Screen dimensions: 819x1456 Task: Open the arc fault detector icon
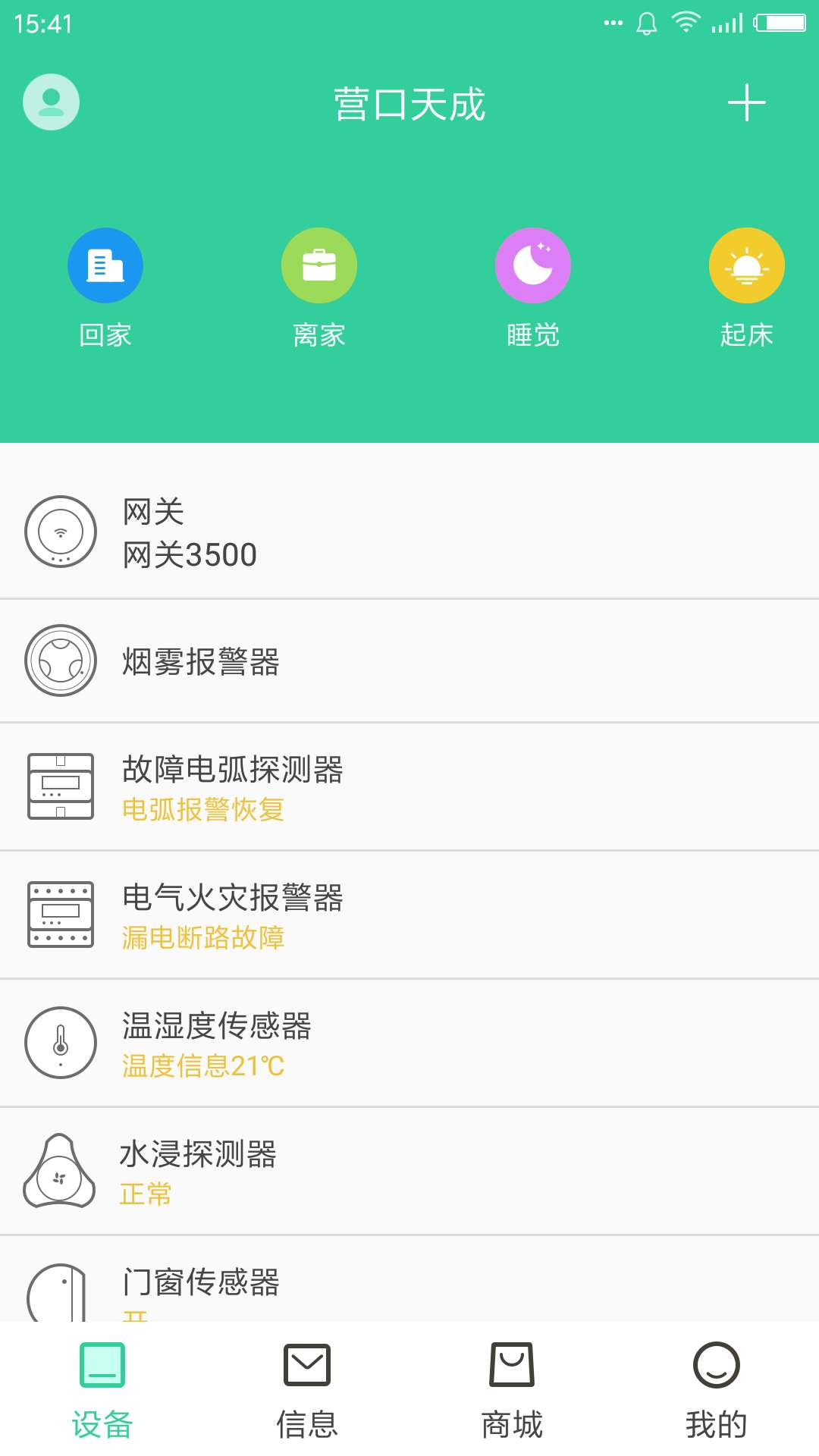click(x=61, y=786)
